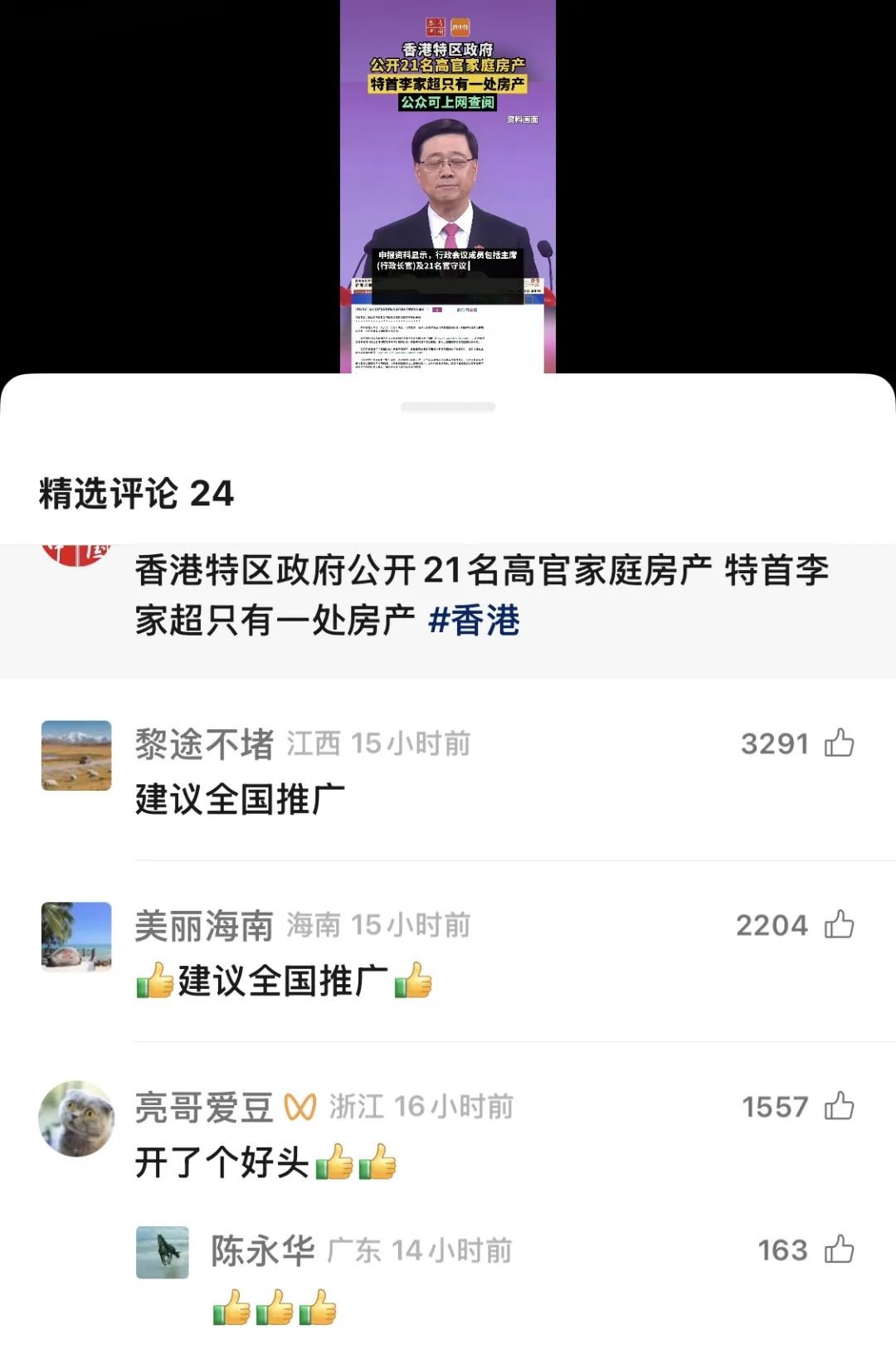Tap the comment sheet's drag handle
This screenshot has height=1364, width=896.
click(x=448, y=407)
